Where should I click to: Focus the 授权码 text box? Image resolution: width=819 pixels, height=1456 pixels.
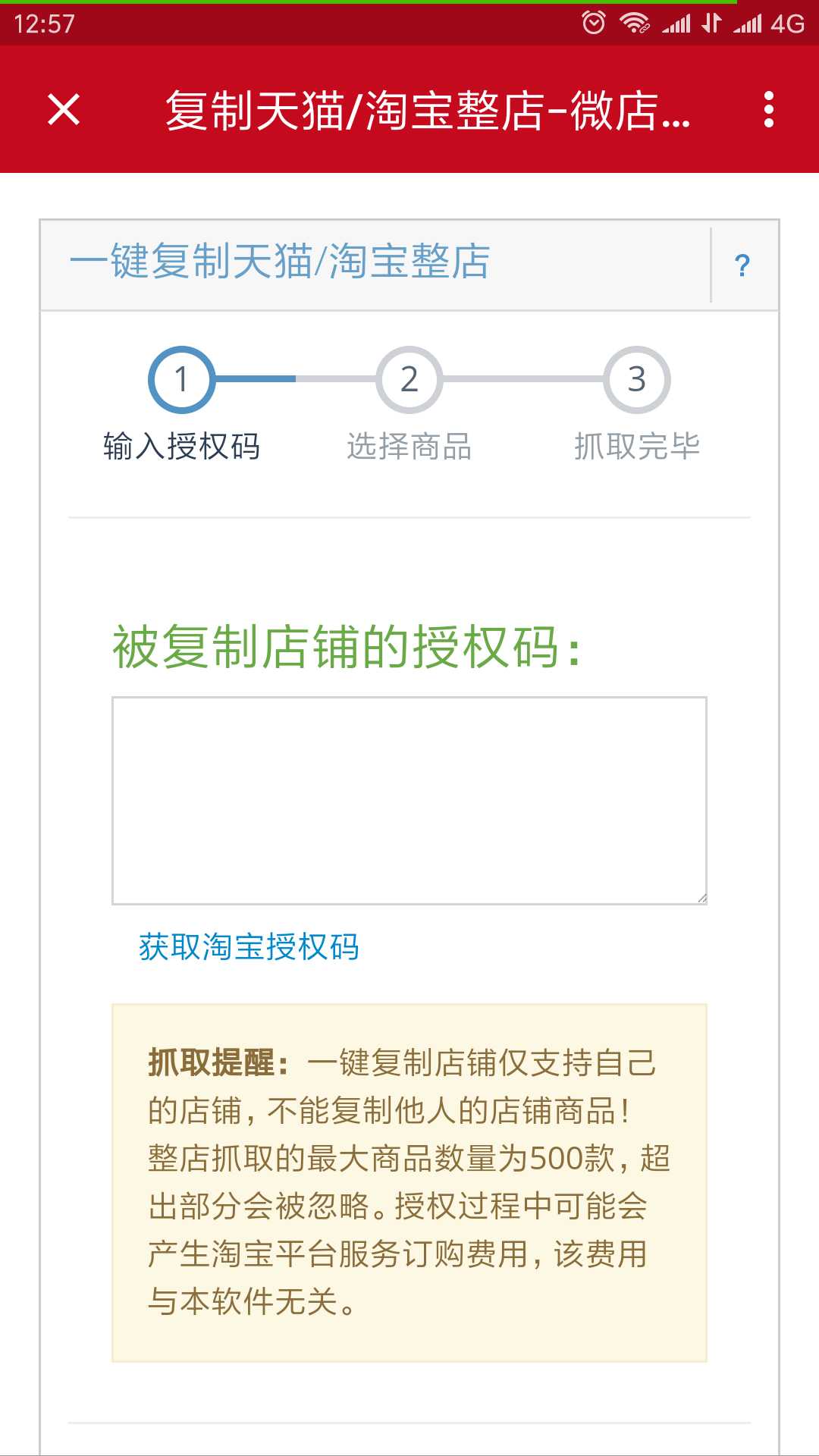pos(409,800)
